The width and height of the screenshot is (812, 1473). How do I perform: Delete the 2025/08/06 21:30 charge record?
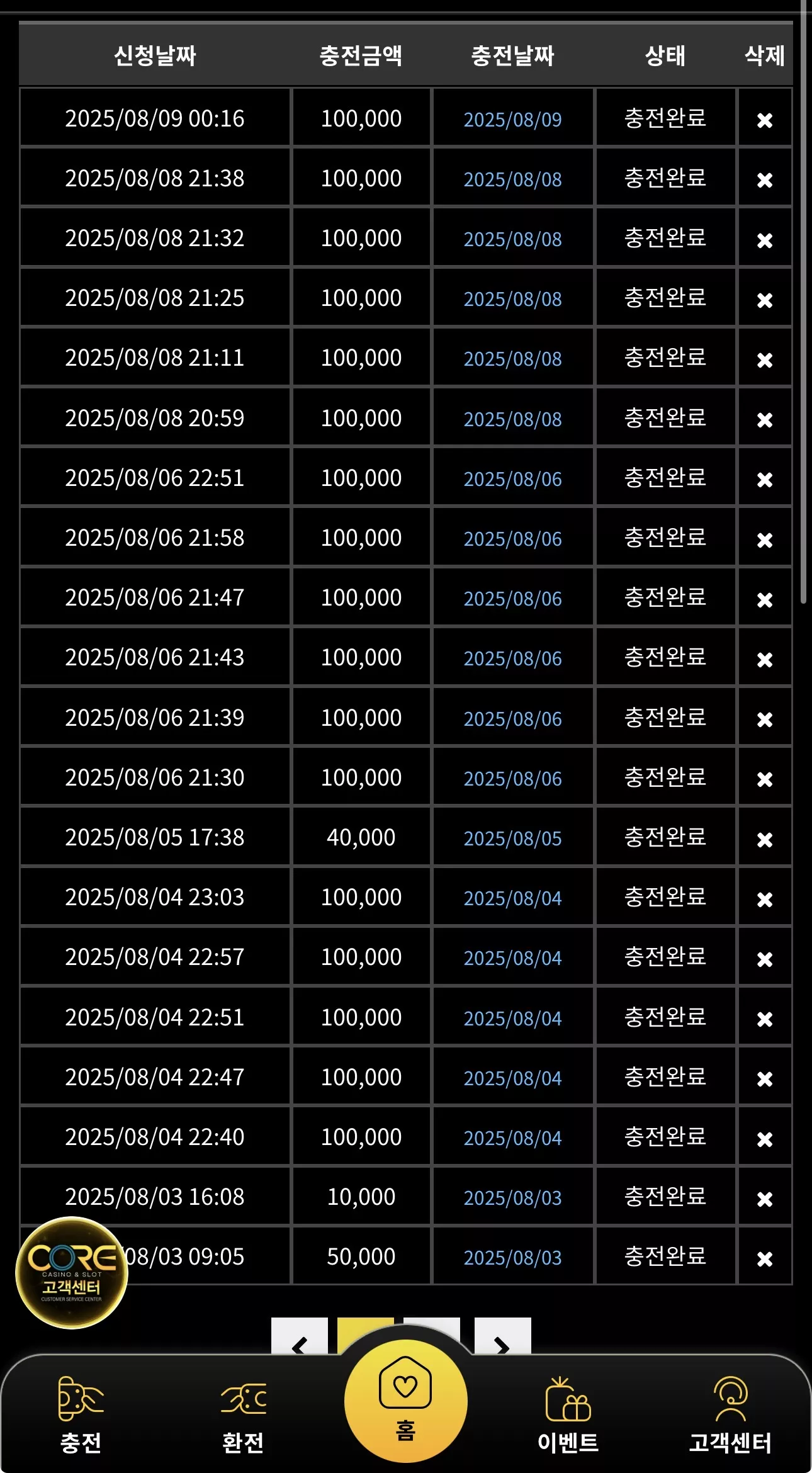click(764, 779)
